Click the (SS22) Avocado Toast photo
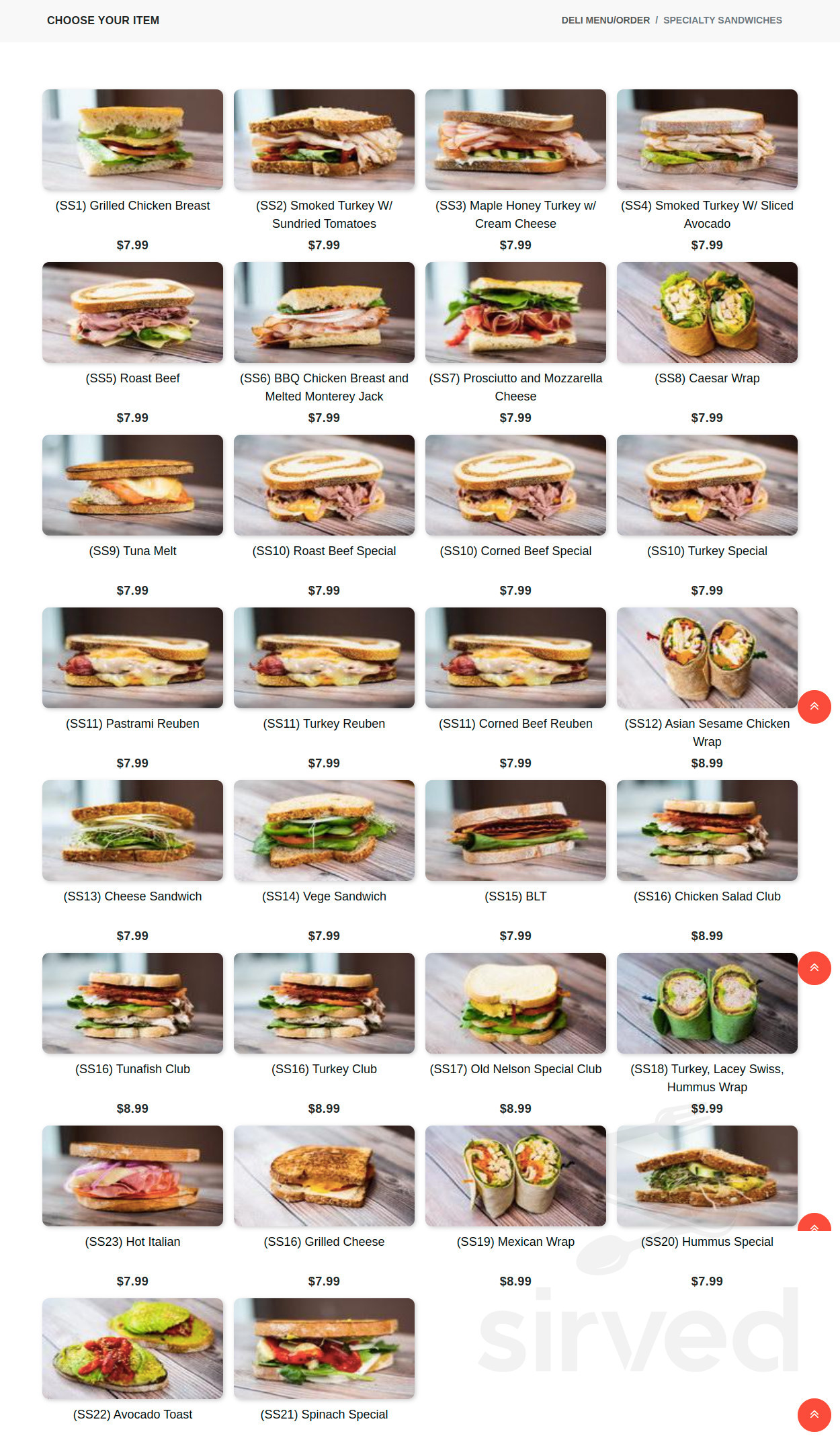This screenshot has height=1436, width=840. [132, 1349]
